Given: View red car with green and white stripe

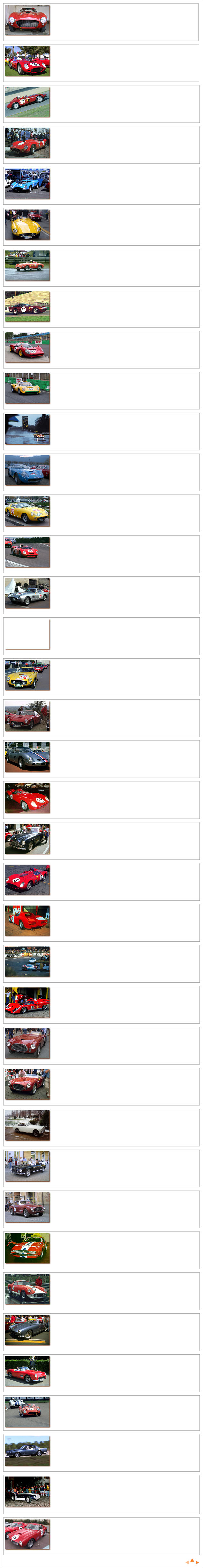Looking at the screenshot, I should [27, 1248].
